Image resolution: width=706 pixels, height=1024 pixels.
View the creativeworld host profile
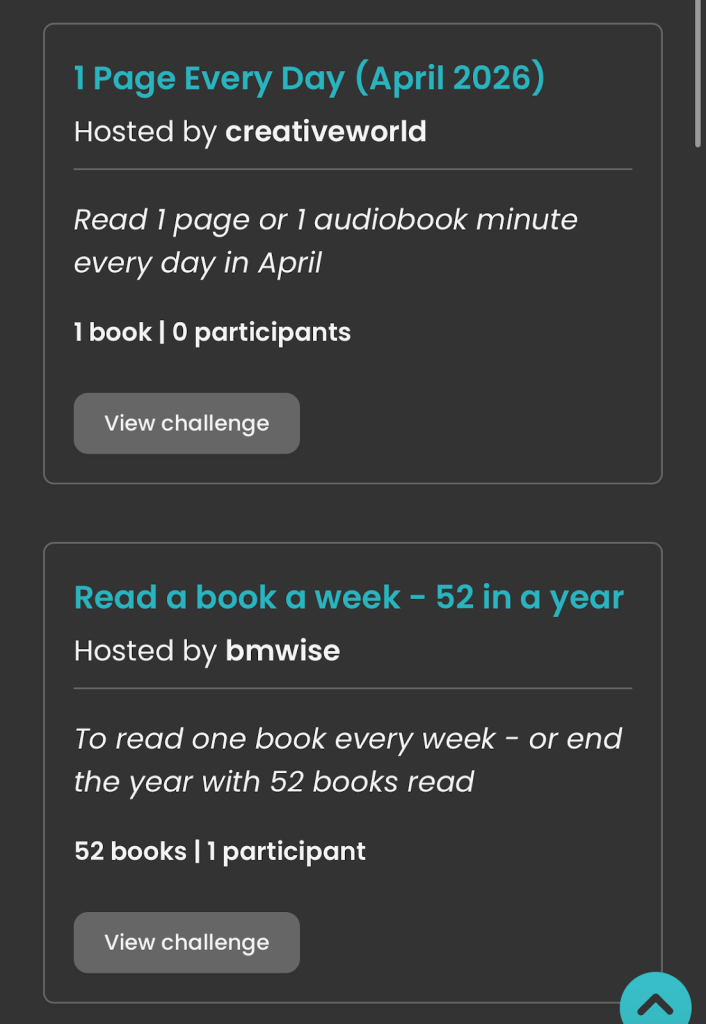point(326,132)
